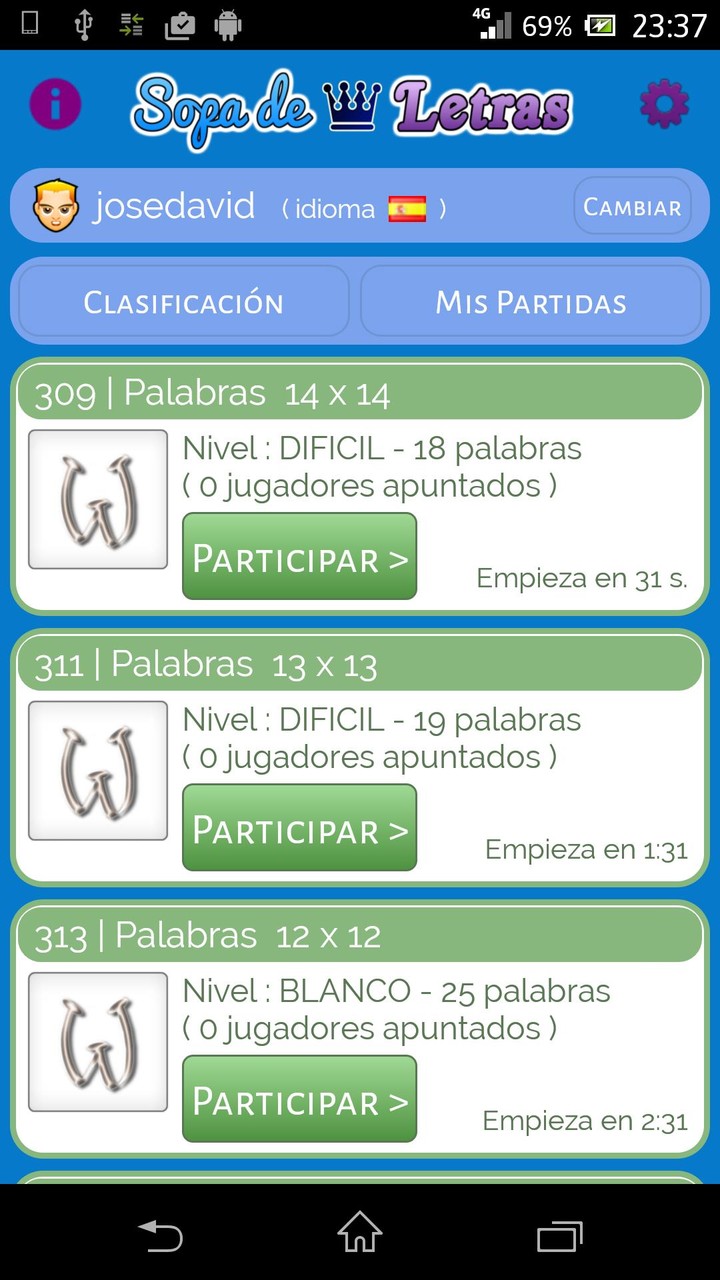Tap the home navigation icon
This screenshot has height=1280, width=720.
(x=360, y=1237)
